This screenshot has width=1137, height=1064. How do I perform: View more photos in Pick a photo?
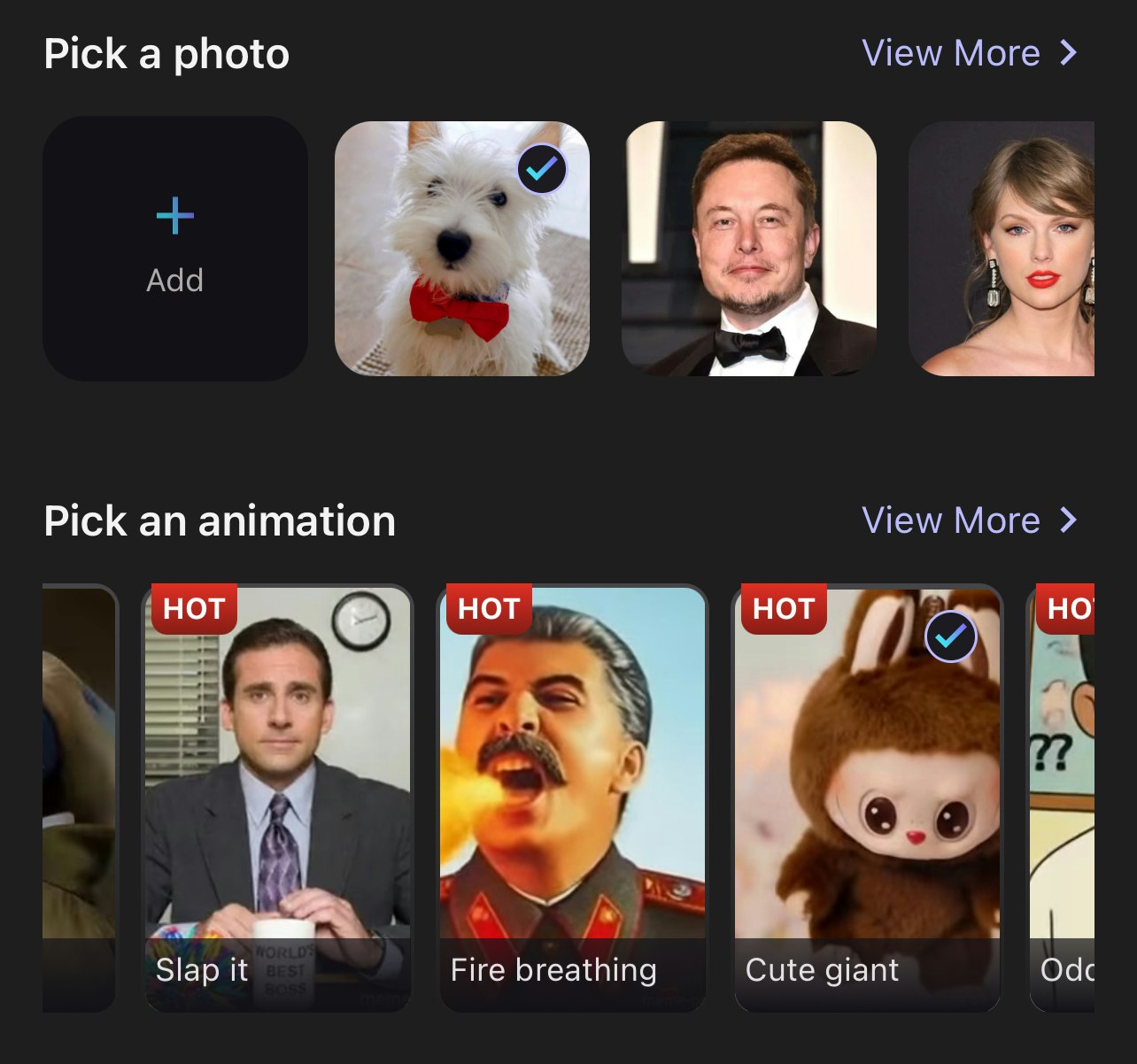coord(969,53)
